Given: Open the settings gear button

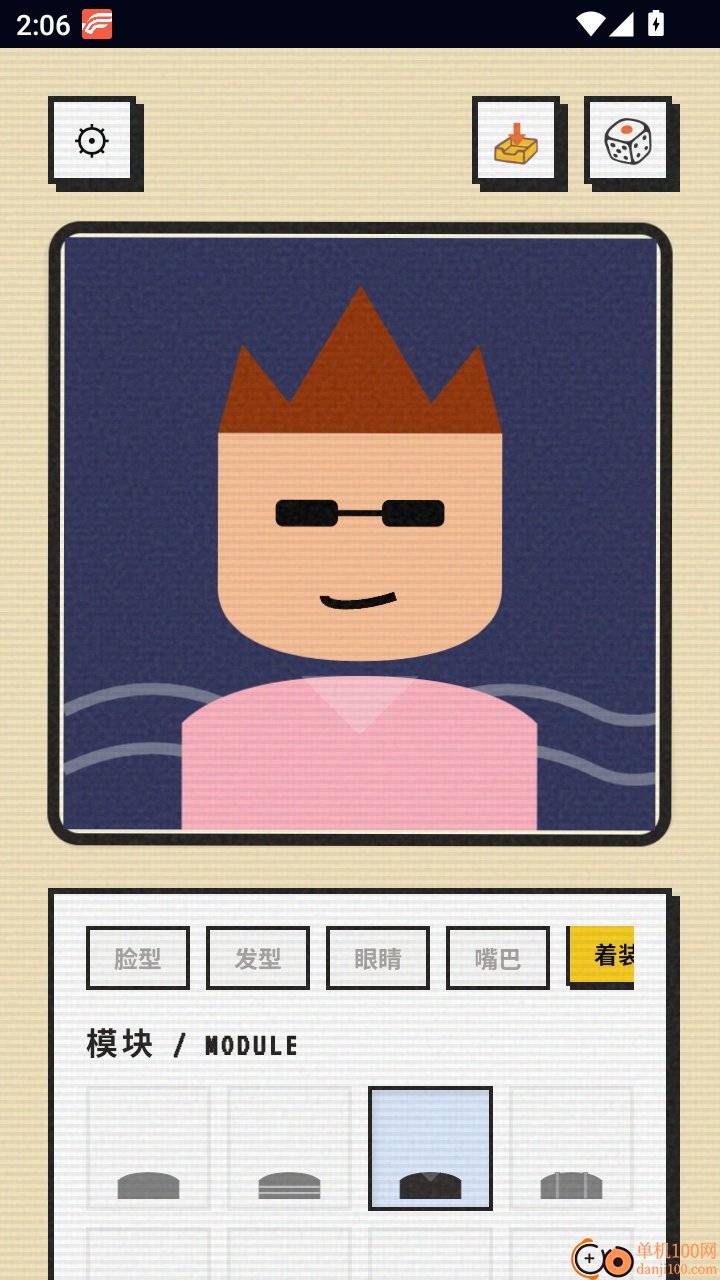Looking at the screenshot, I should (91, 141).
